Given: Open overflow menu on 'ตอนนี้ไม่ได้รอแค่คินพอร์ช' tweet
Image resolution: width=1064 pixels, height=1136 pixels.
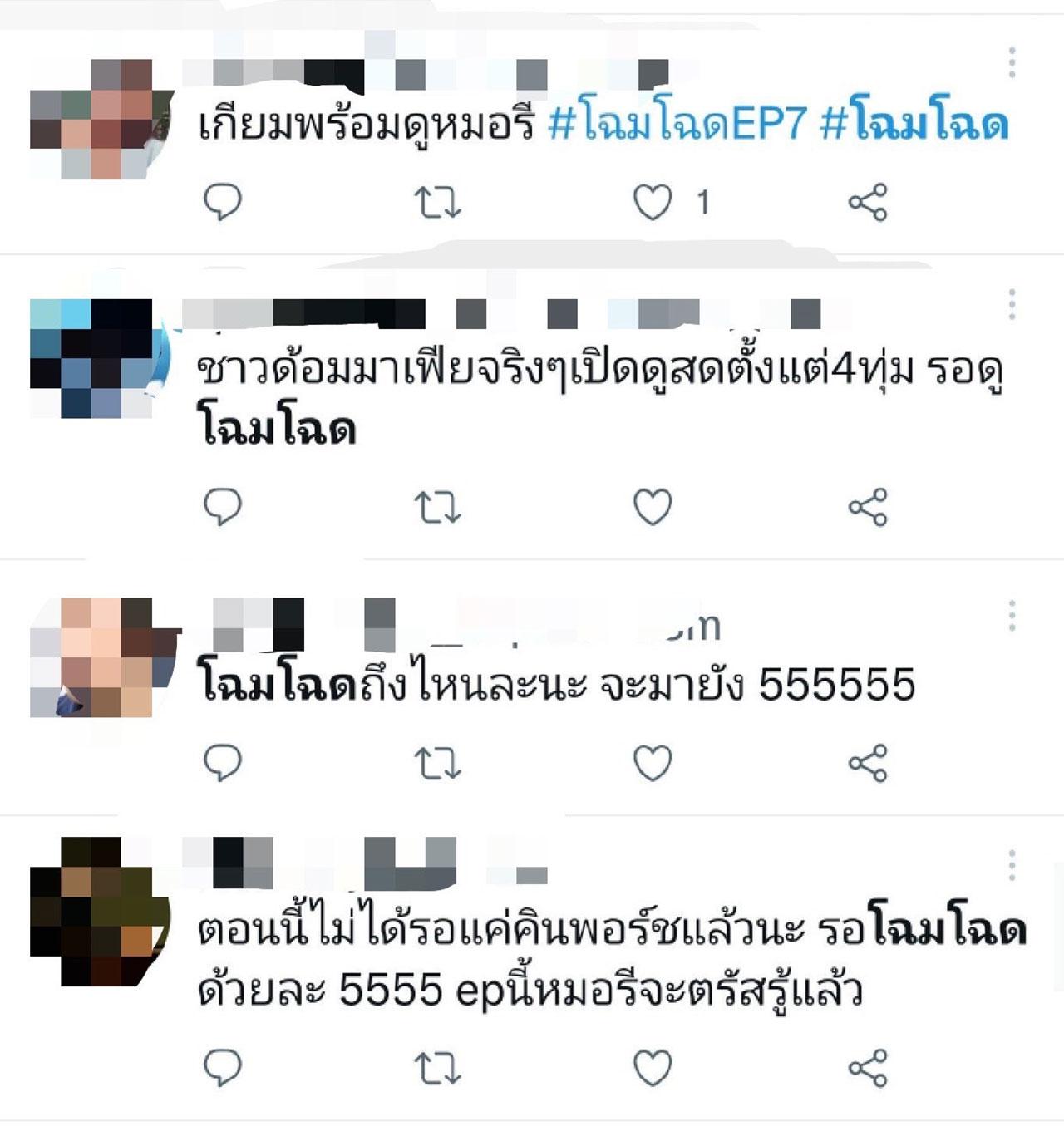Looking at the screenshot, I should click(x=1012, y=865).
